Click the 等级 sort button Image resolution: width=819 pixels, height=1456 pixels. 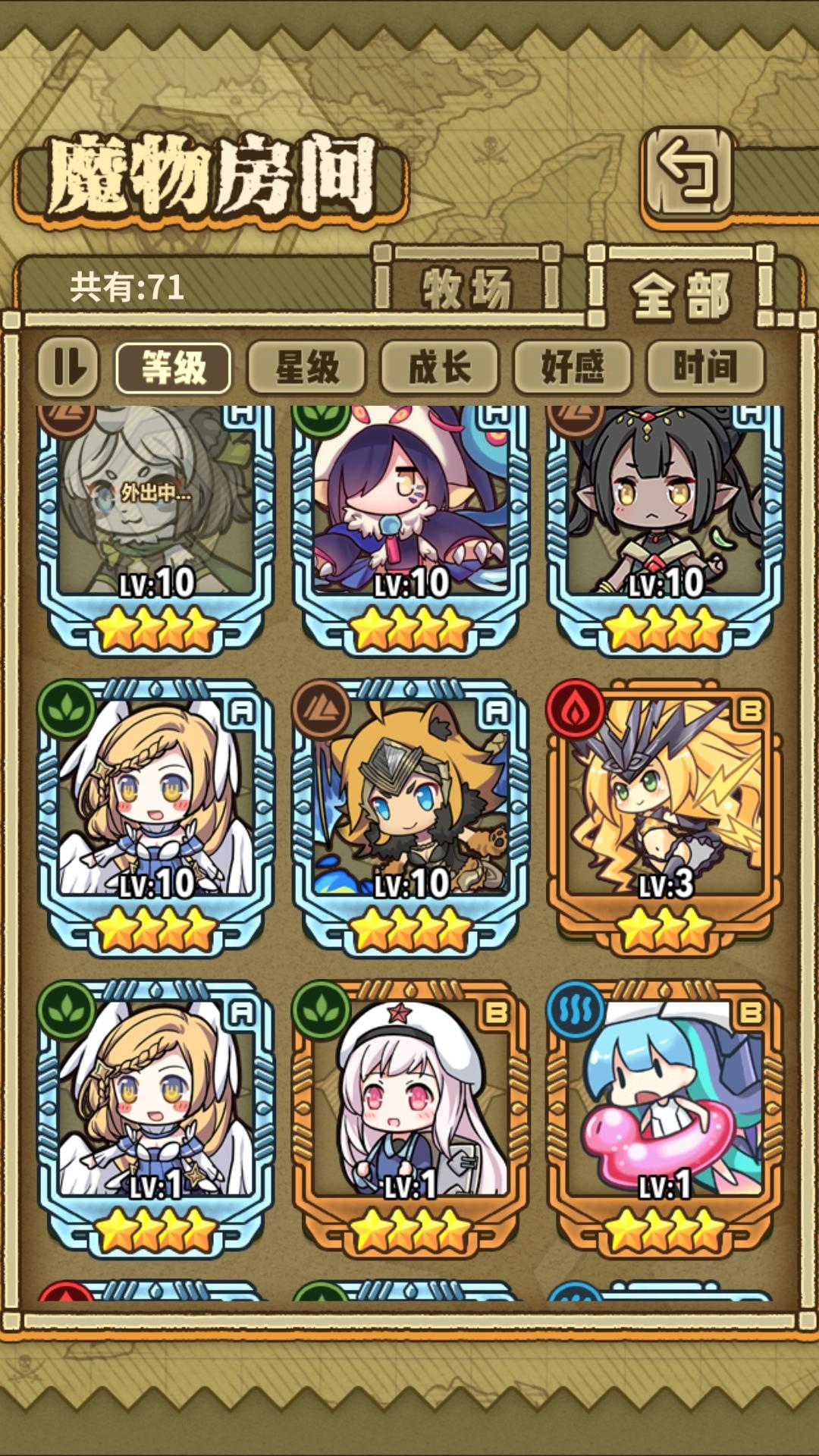(x=171, y=367)
